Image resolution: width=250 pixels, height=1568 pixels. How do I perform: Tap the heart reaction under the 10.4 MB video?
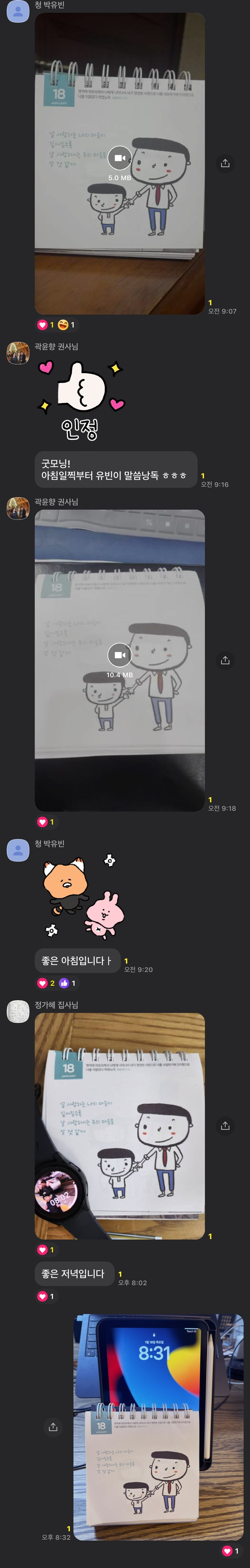[x=46, y=822]
